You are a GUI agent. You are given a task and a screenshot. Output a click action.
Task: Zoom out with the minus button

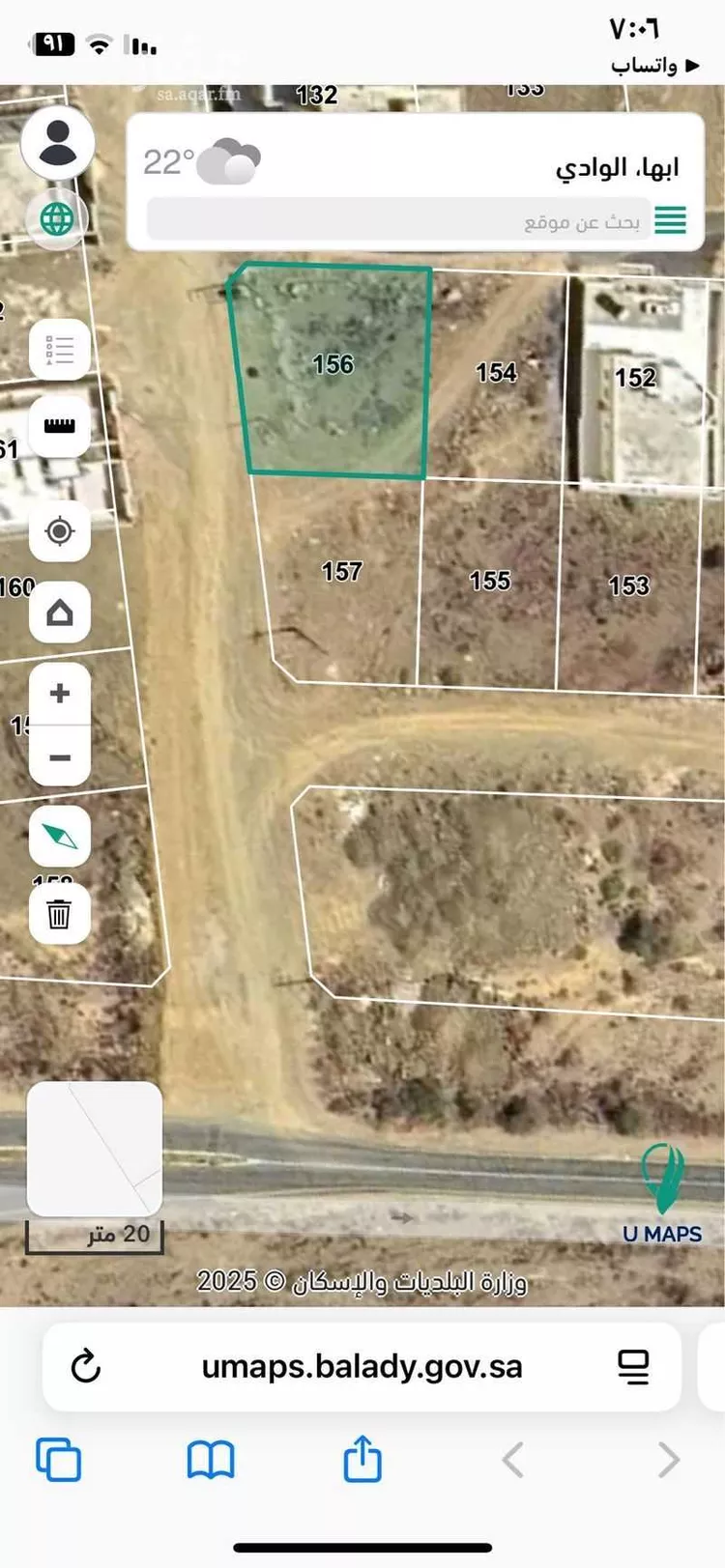[x=59, y=757]
